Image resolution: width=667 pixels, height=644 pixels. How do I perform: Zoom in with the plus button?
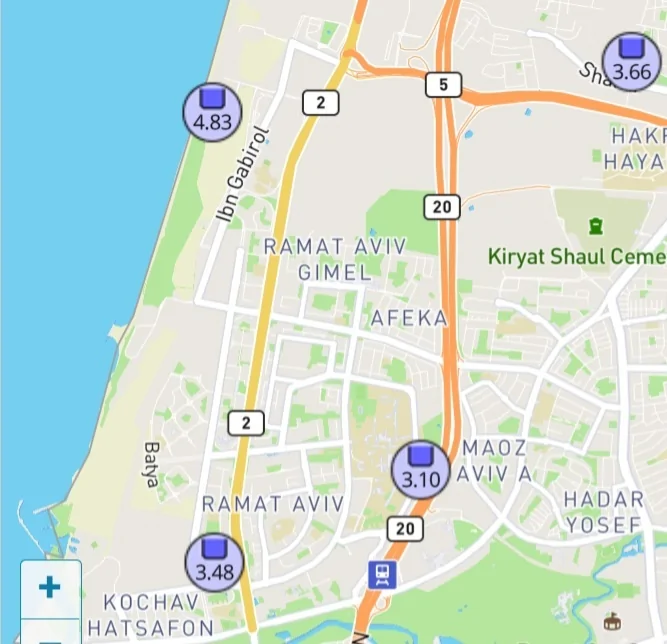click(50, 587)
